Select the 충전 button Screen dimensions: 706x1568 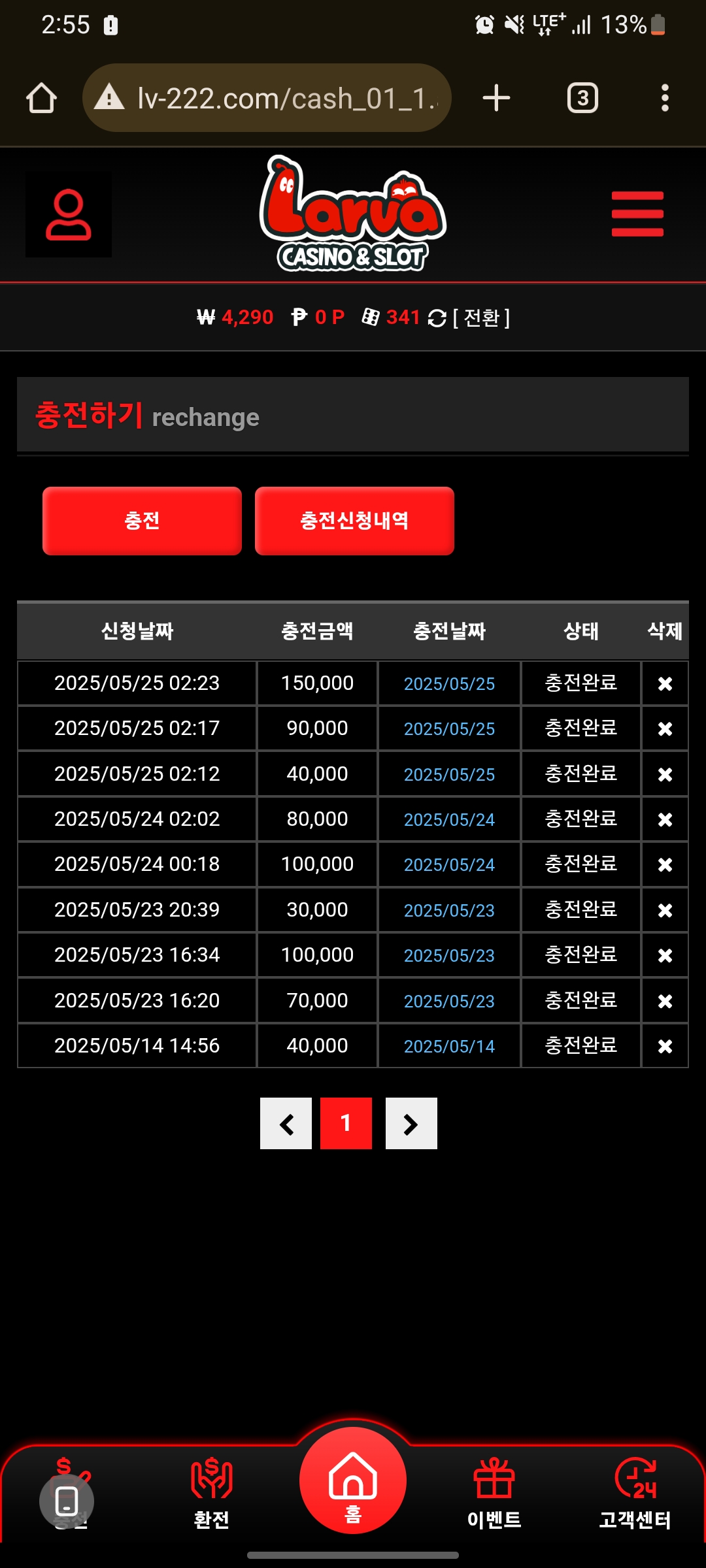[x=142, y=521]
